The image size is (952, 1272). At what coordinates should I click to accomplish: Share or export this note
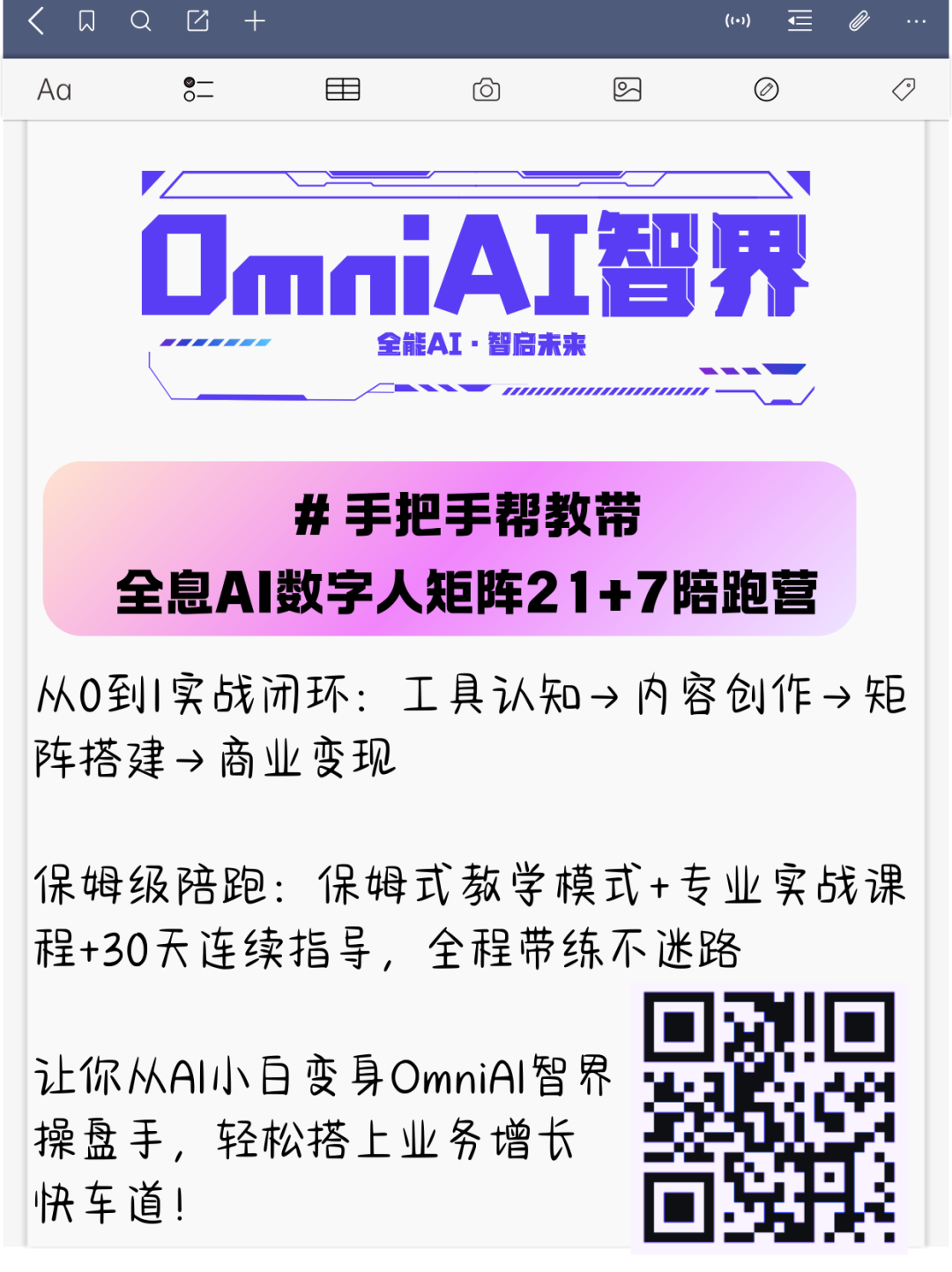[x=197, y=21]
